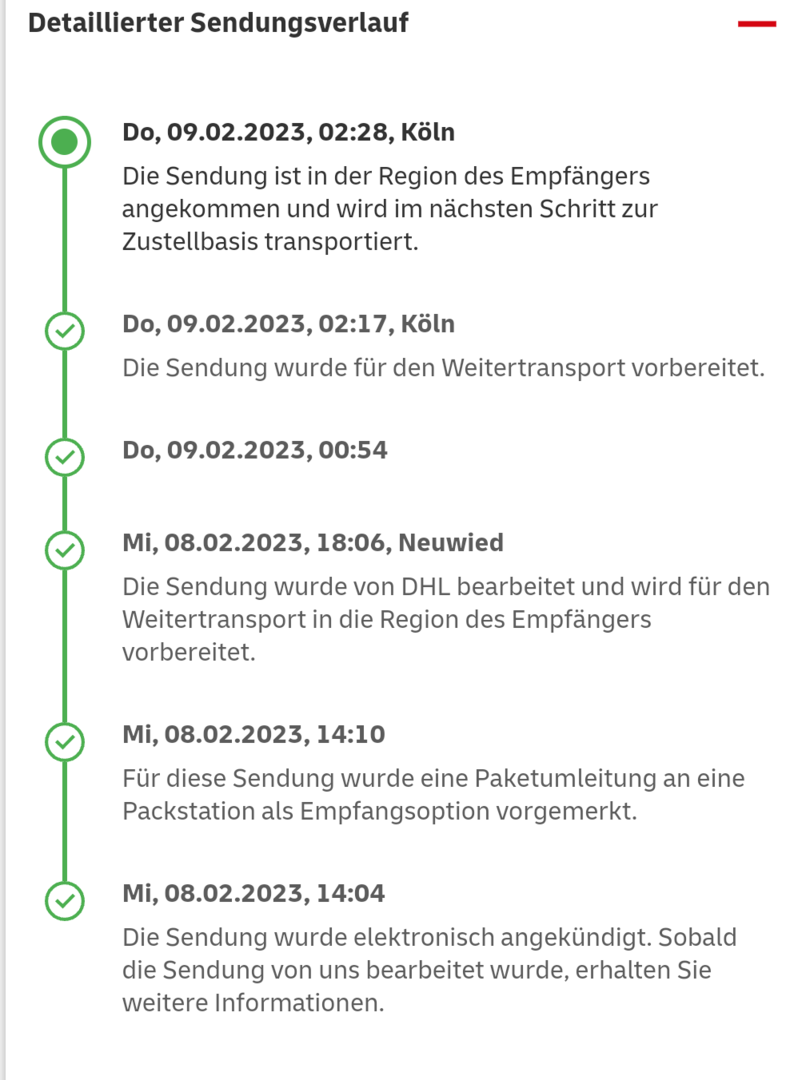798x1080 pixels.
Task: Collapse the Detaillierter Sendungsverlauf section
Action: [x=757, y=23]
